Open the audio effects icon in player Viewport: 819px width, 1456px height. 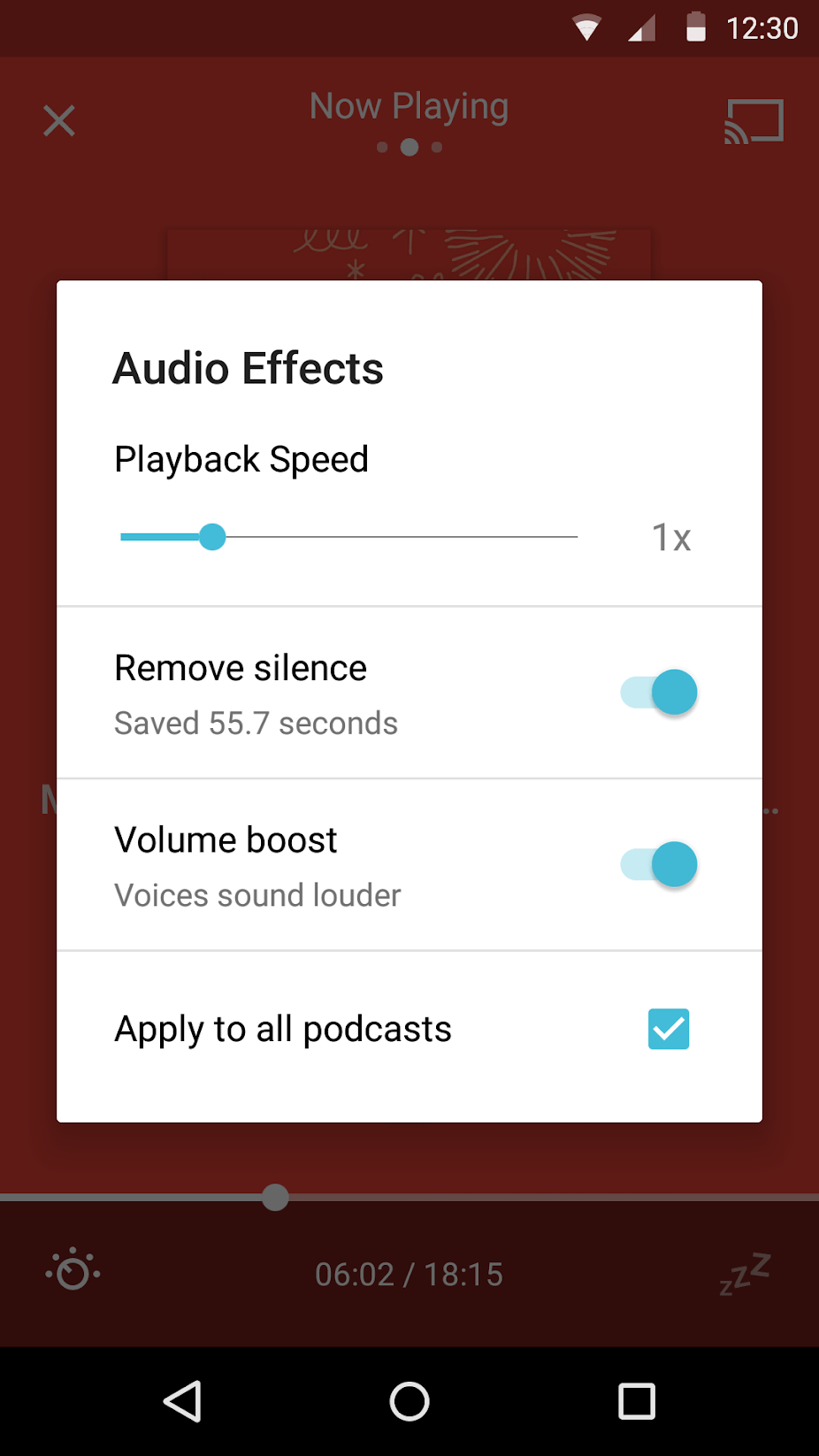click(x=73, y=1270)
